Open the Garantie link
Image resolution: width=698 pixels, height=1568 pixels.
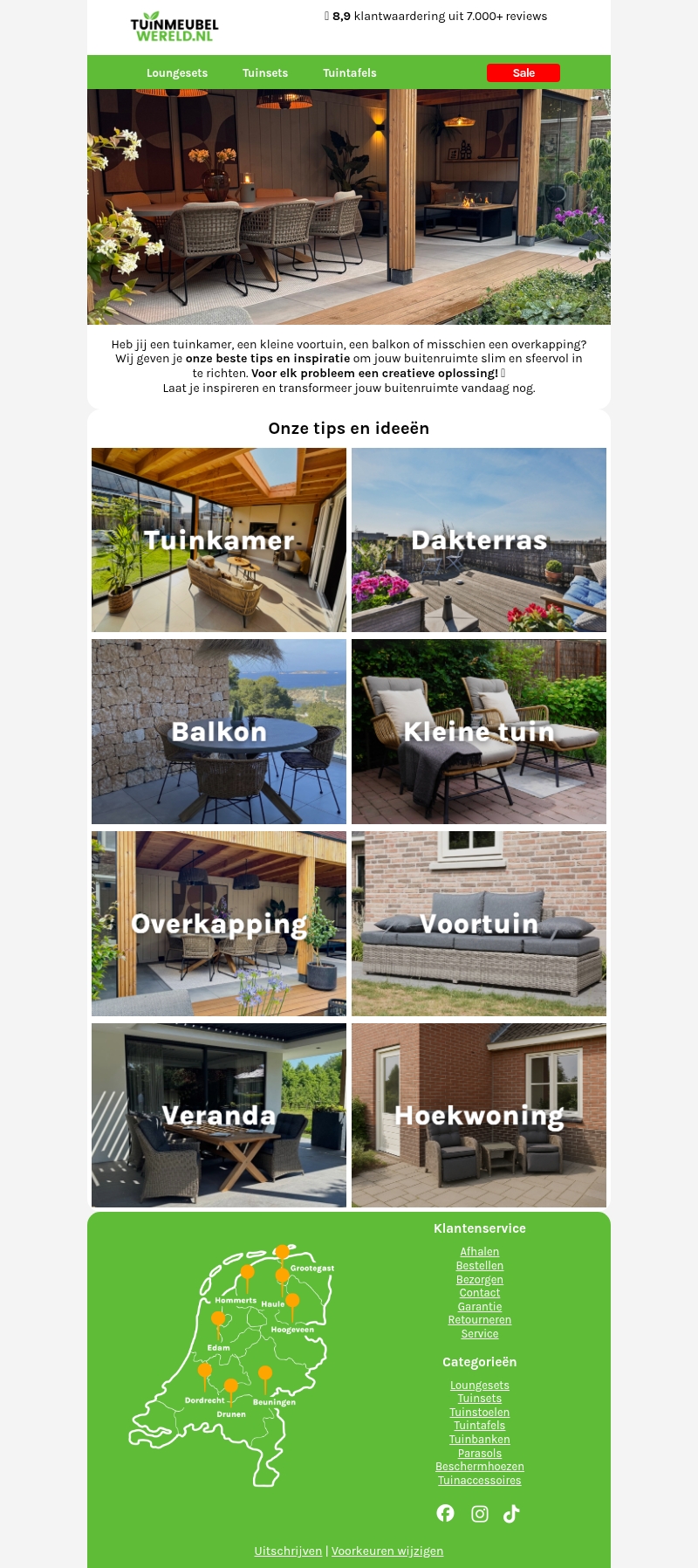(x=480, y=1307)
